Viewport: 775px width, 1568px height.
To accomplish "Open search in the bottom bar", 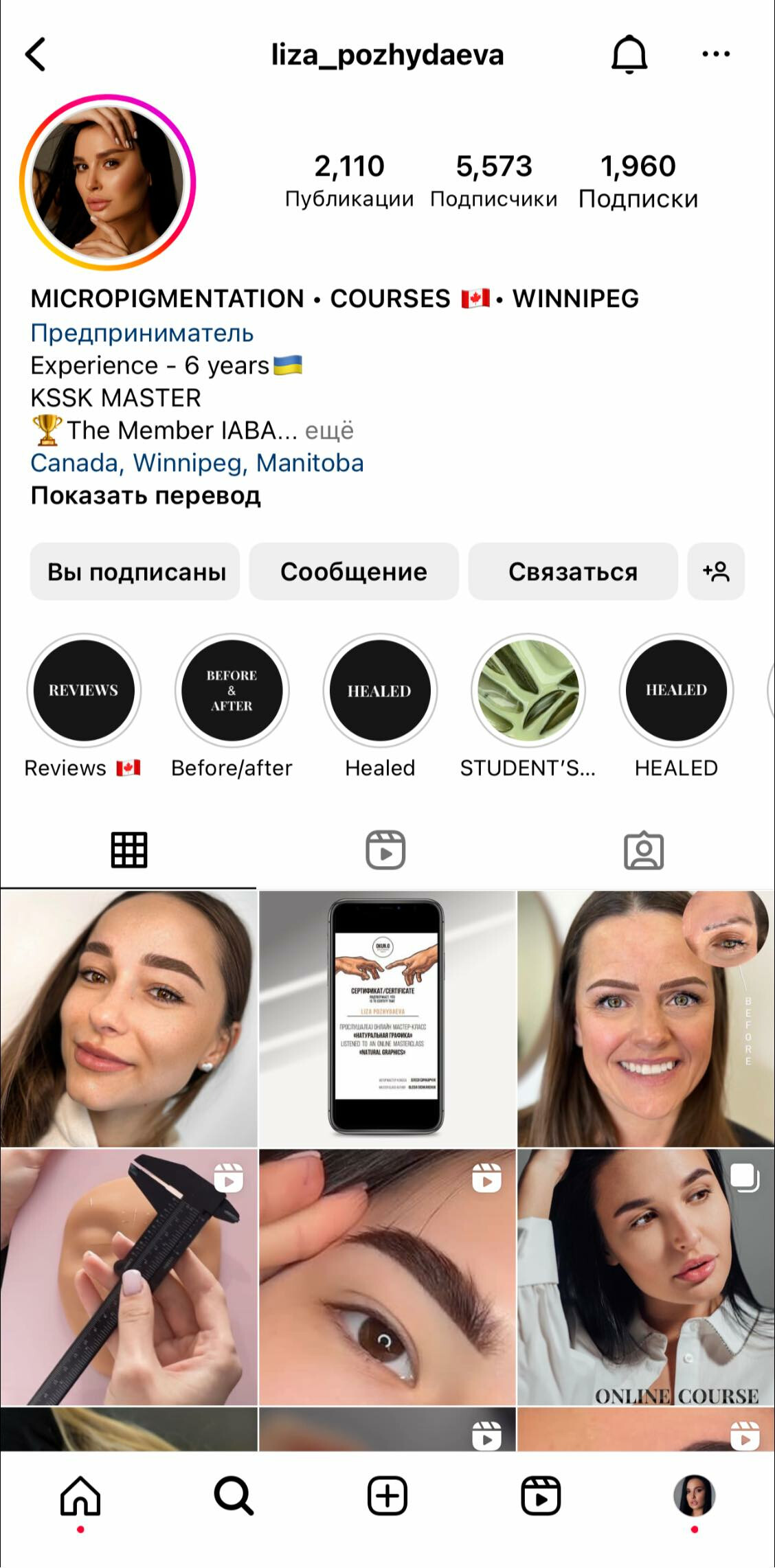I will (234, 1496).
